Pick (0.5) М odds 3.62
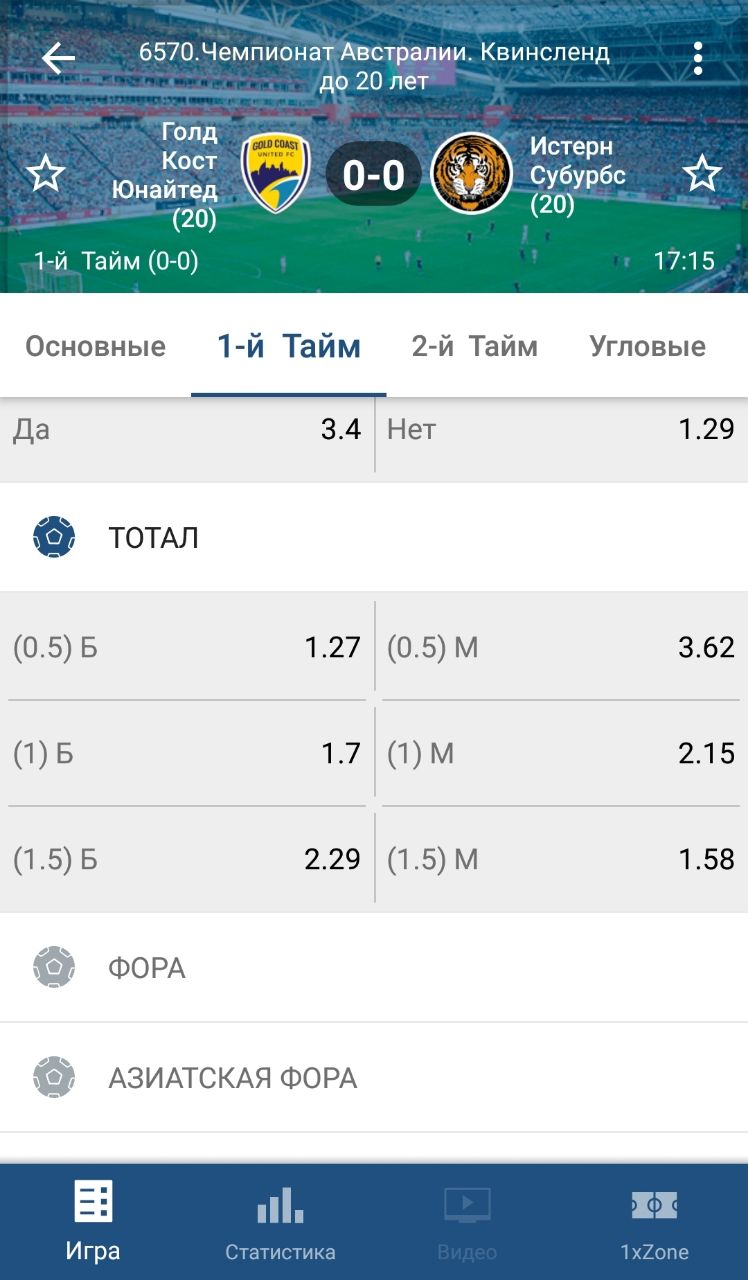Image resolution: width=748 pixels, height=1280 pixels. tap(562, 647)
